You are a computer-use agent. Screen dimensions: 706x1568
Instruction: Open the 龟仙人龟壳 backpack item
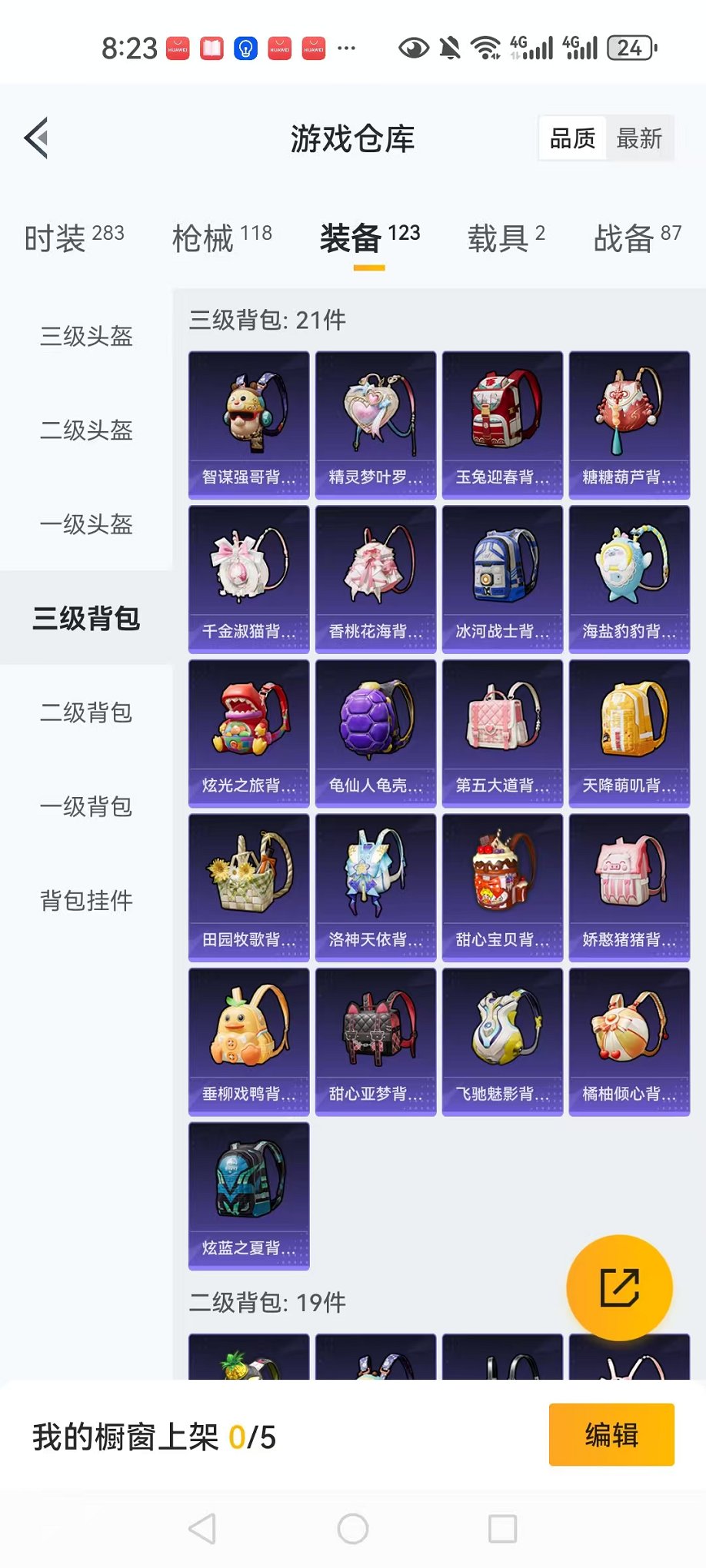[x=375, y=733]
